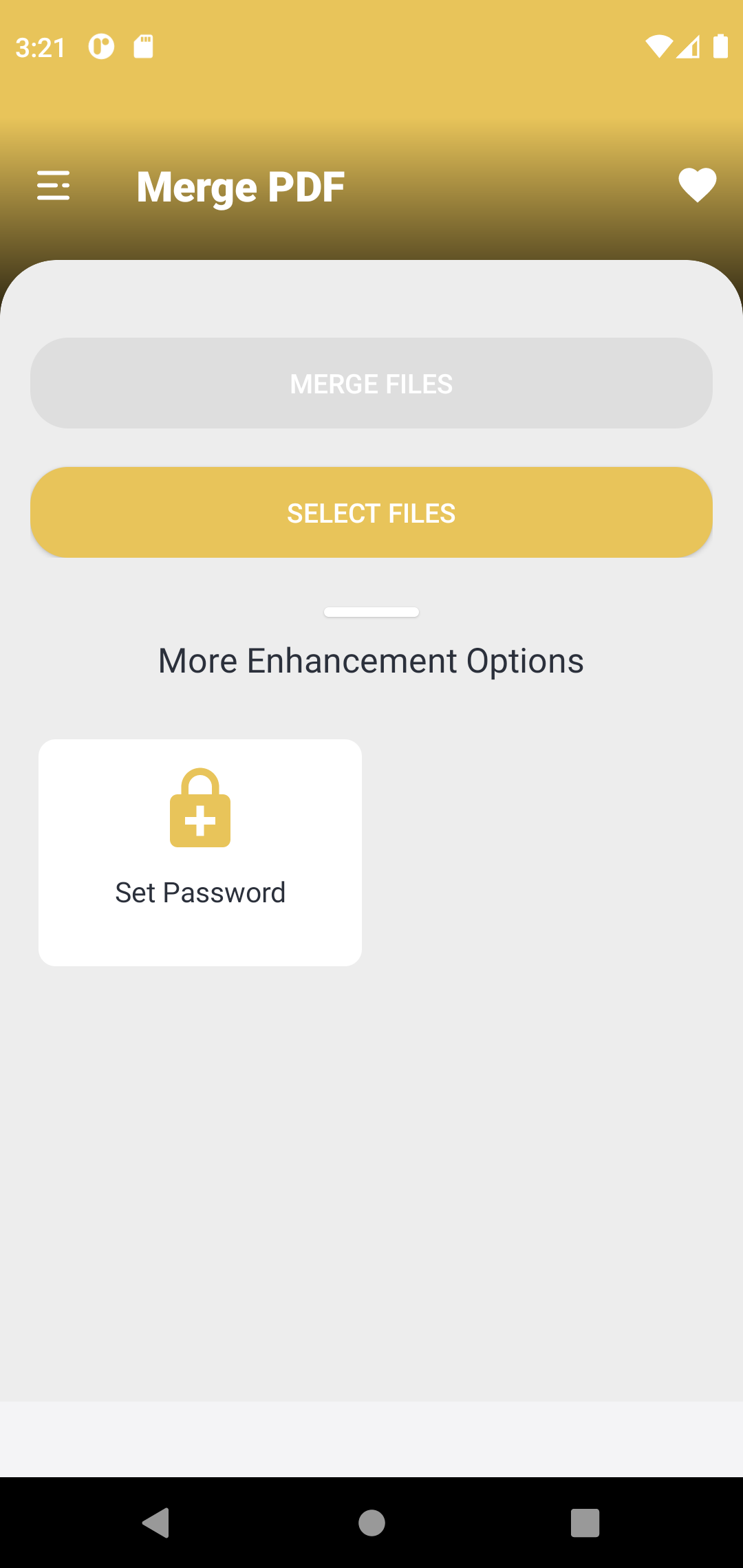Return to the home screen

[371, 1523]
